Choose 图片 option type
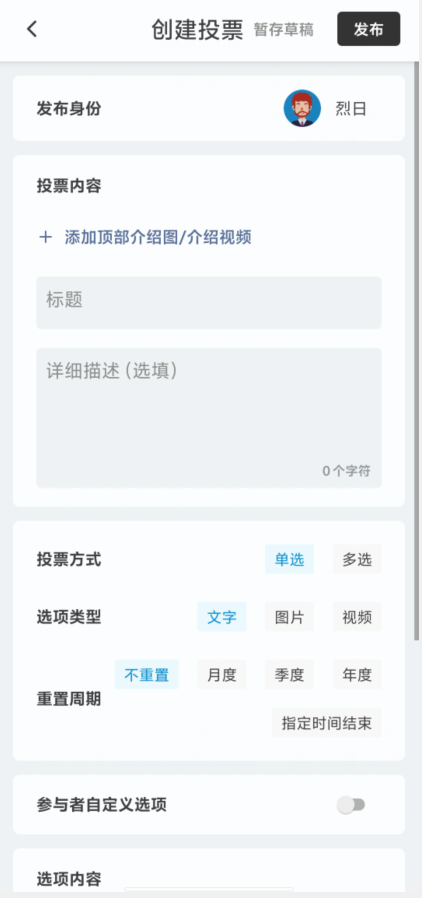Screen dimensions: 422x898 point(289,617)
